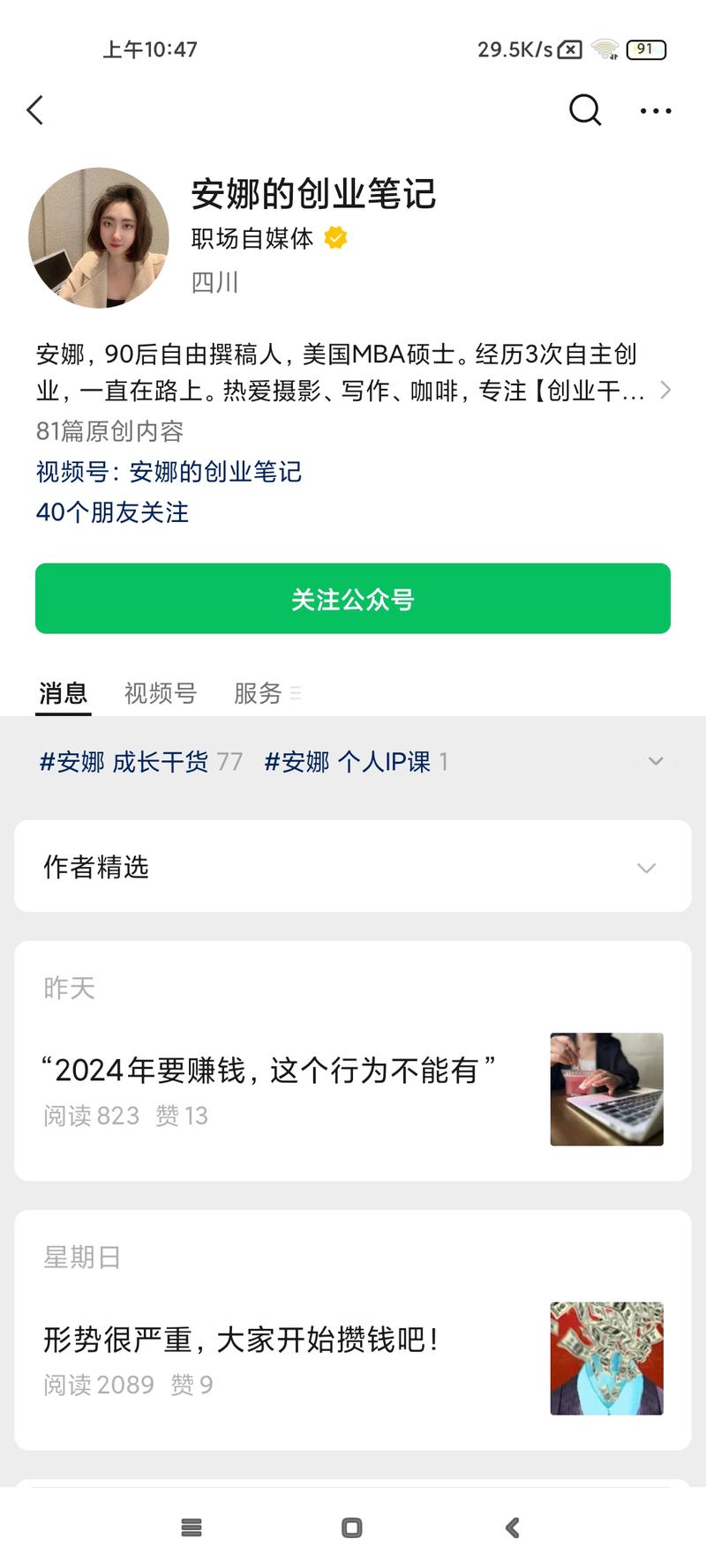Tap the home button in navigation bar

[349, 1527]
